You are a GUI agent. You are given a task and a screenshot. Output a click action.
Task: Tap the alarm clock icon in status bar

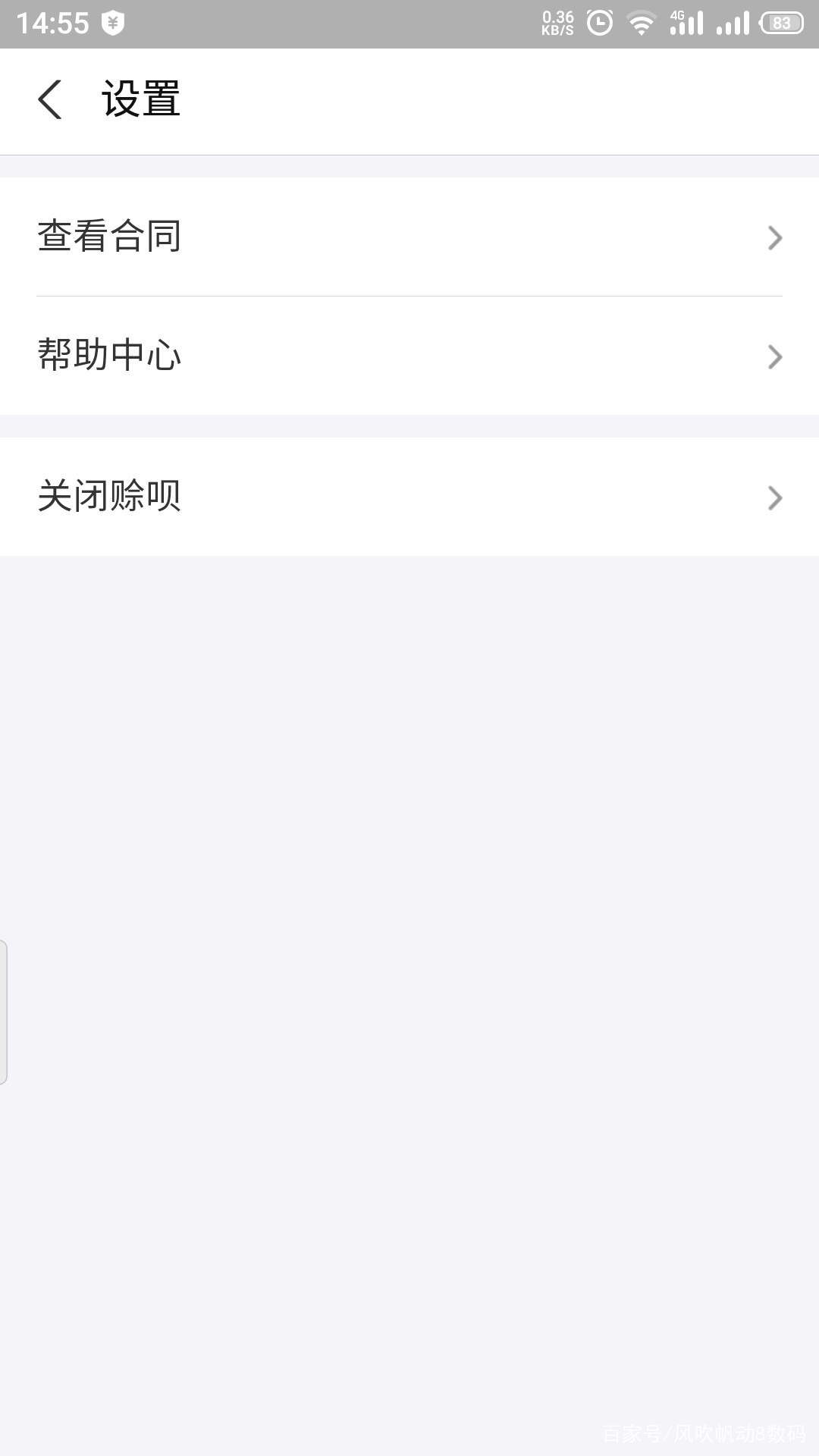pos(599,21)
